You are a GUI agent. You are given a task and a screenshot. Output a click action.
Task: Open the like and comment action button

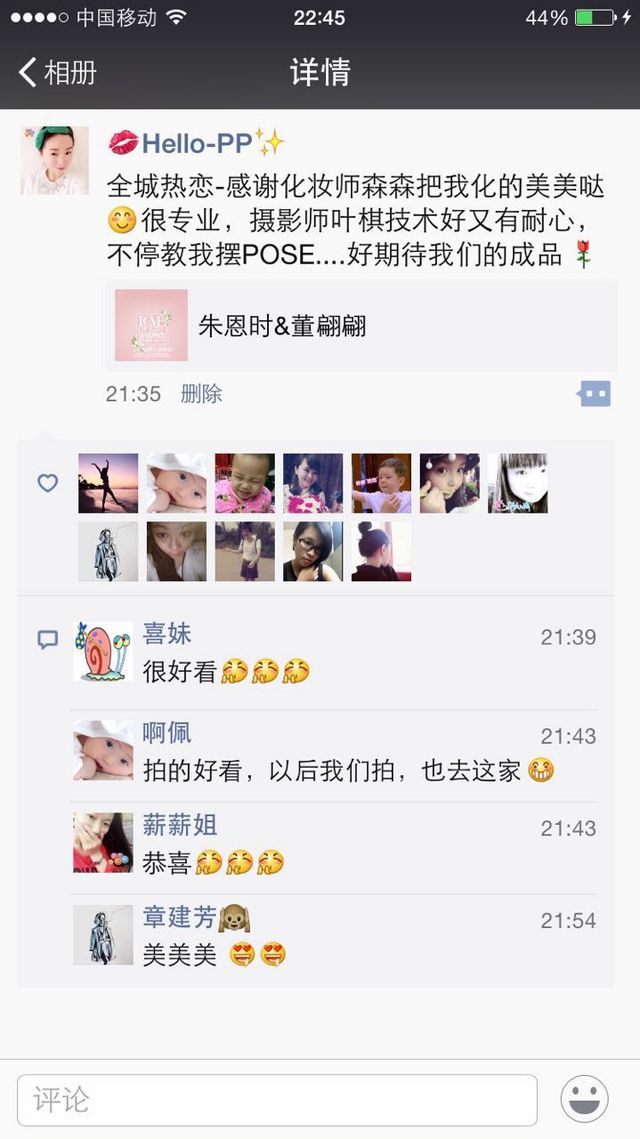click(x=594, y=394)
